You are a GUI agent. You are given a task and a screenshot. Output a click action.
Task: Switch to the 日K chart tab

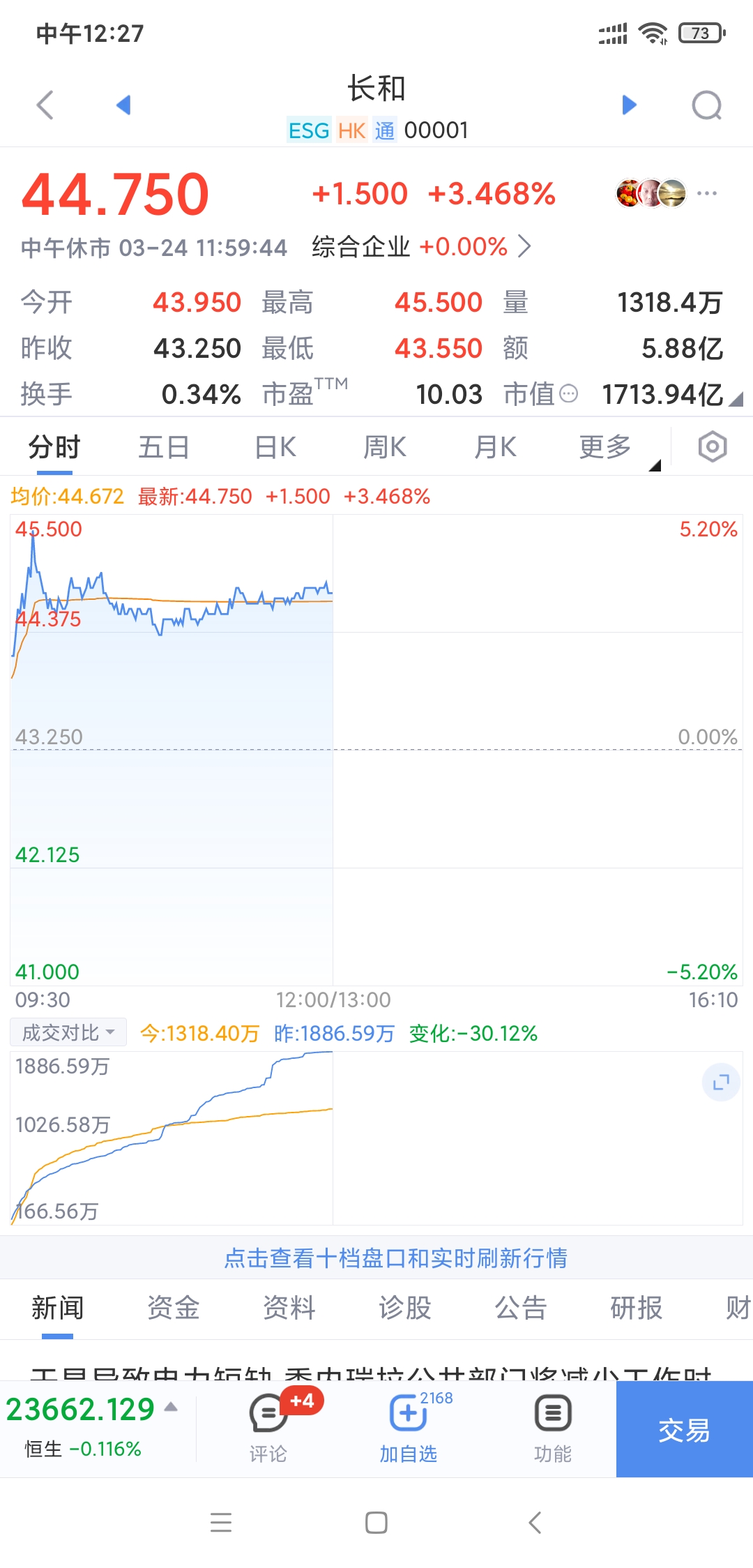[275, 447]
